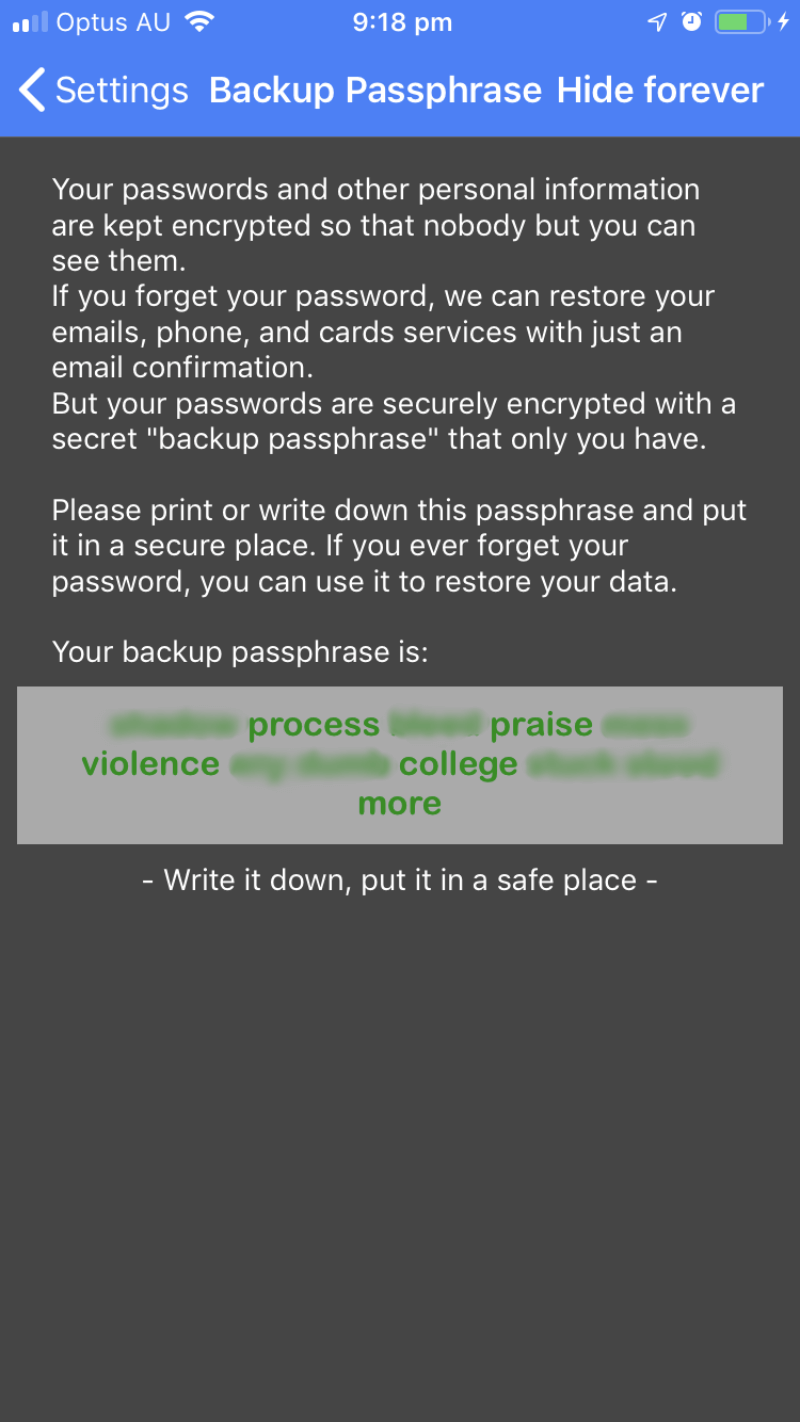This screenshot has height=1422, width=800.
Task: Go back to Settings
Action: pyautogui.click(x=103, y=90)
